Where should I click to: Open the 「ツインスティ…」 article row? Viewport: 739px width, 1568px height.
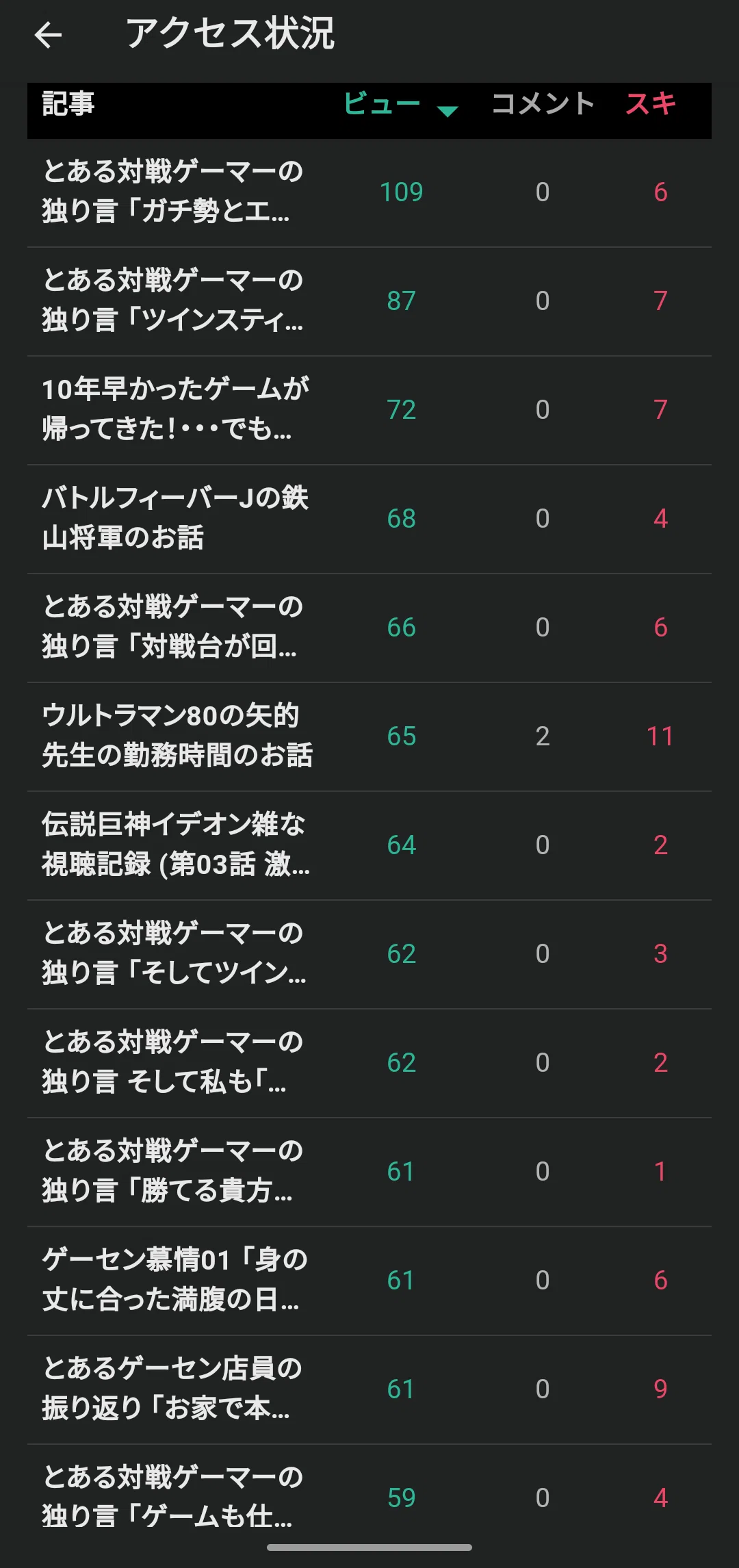pyautogui.click(x=369, y=301)
